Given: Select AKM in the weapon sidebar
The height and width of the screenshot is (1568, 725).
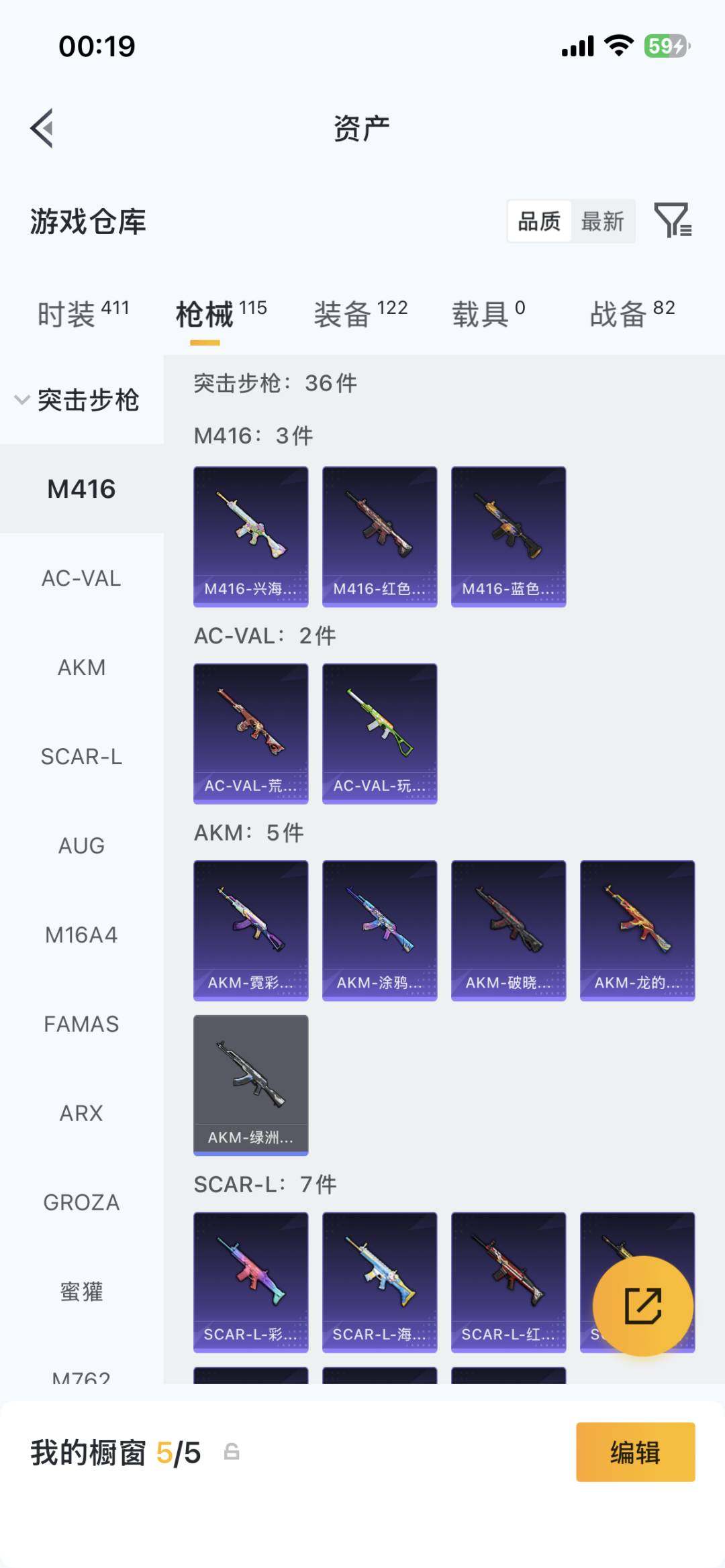Looking at the screenshot, I should (x=81, y=667).
